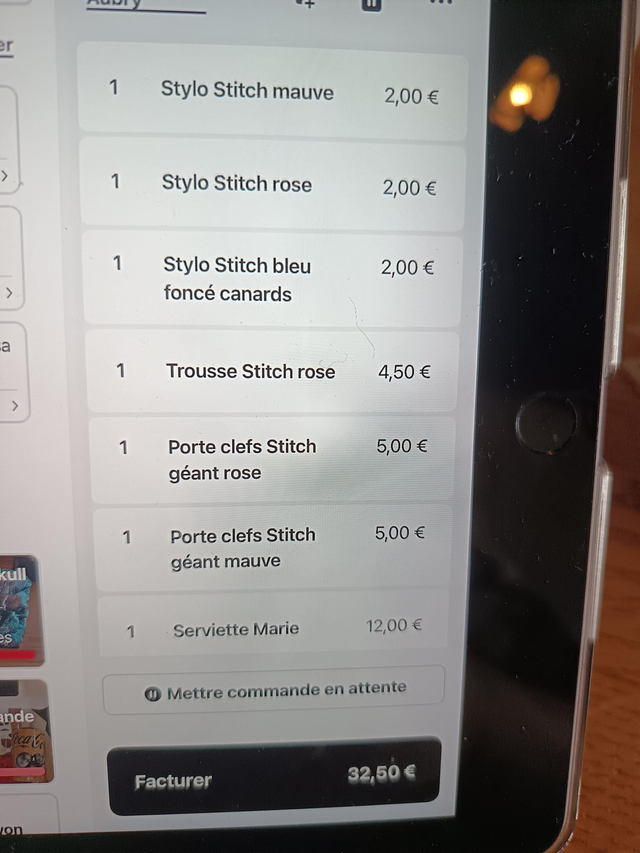This screenshot has height=853, width=640.
Task: Open the Serviette Marie order line
Action: (x=272, y=628)
